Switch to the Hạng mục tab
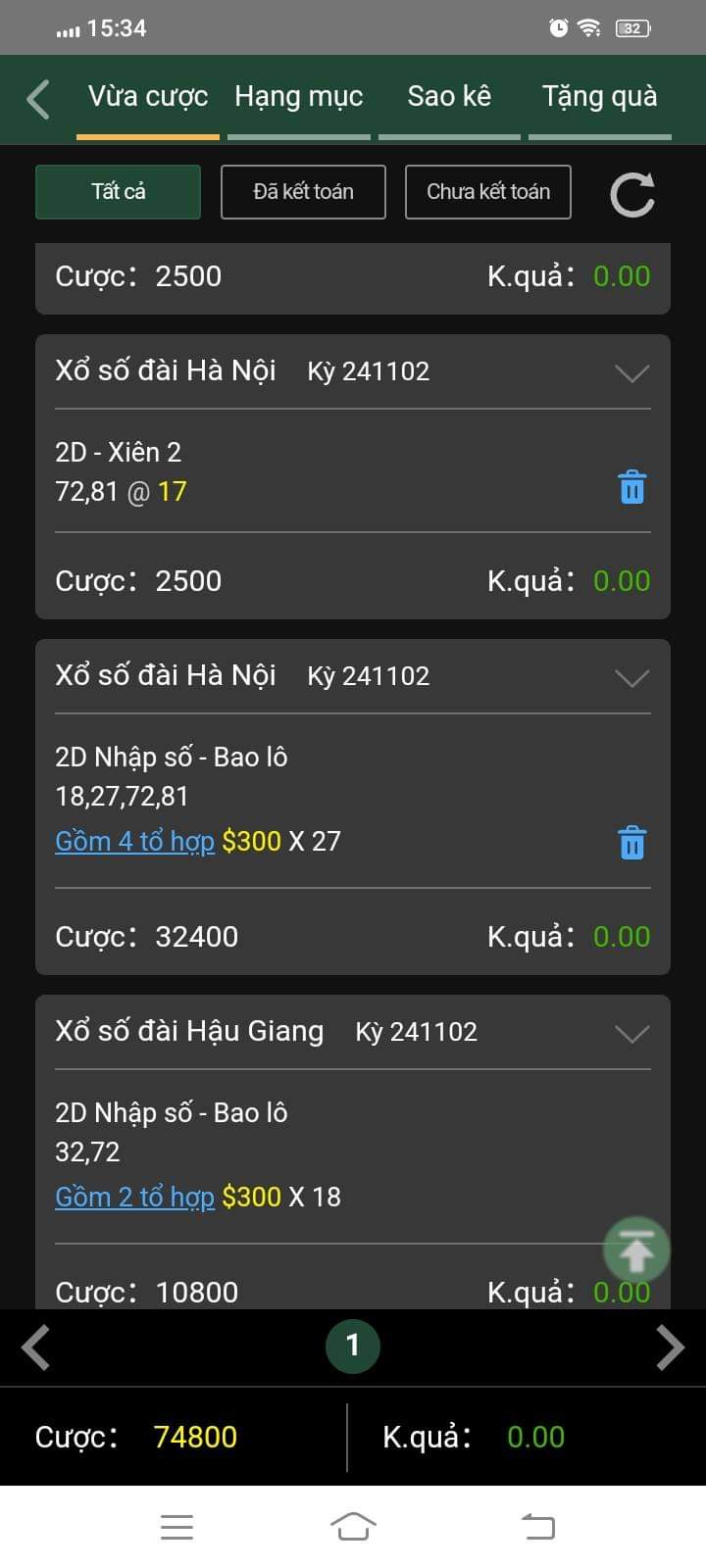 point(299,97)
